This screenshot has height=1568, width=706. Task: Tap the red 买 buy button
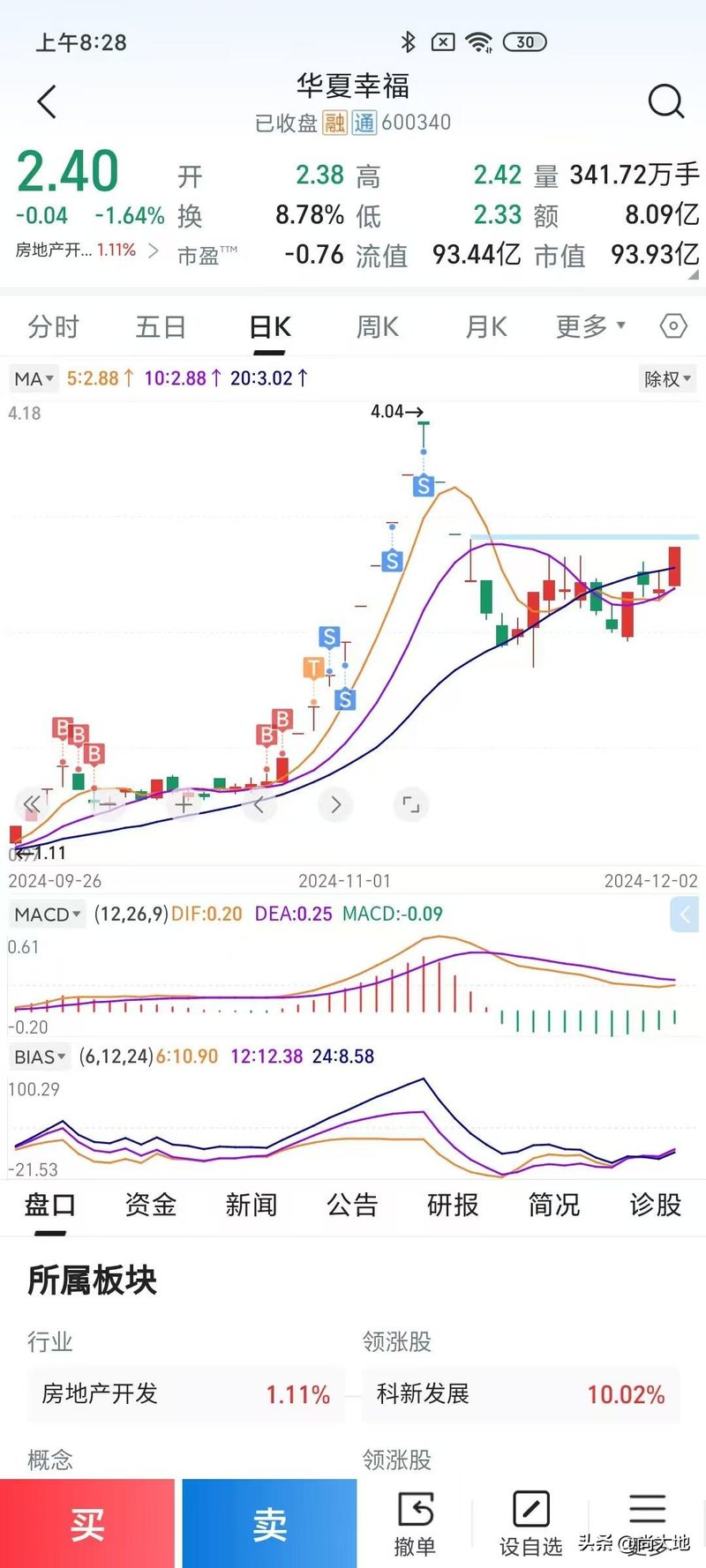click(87, 1523)
